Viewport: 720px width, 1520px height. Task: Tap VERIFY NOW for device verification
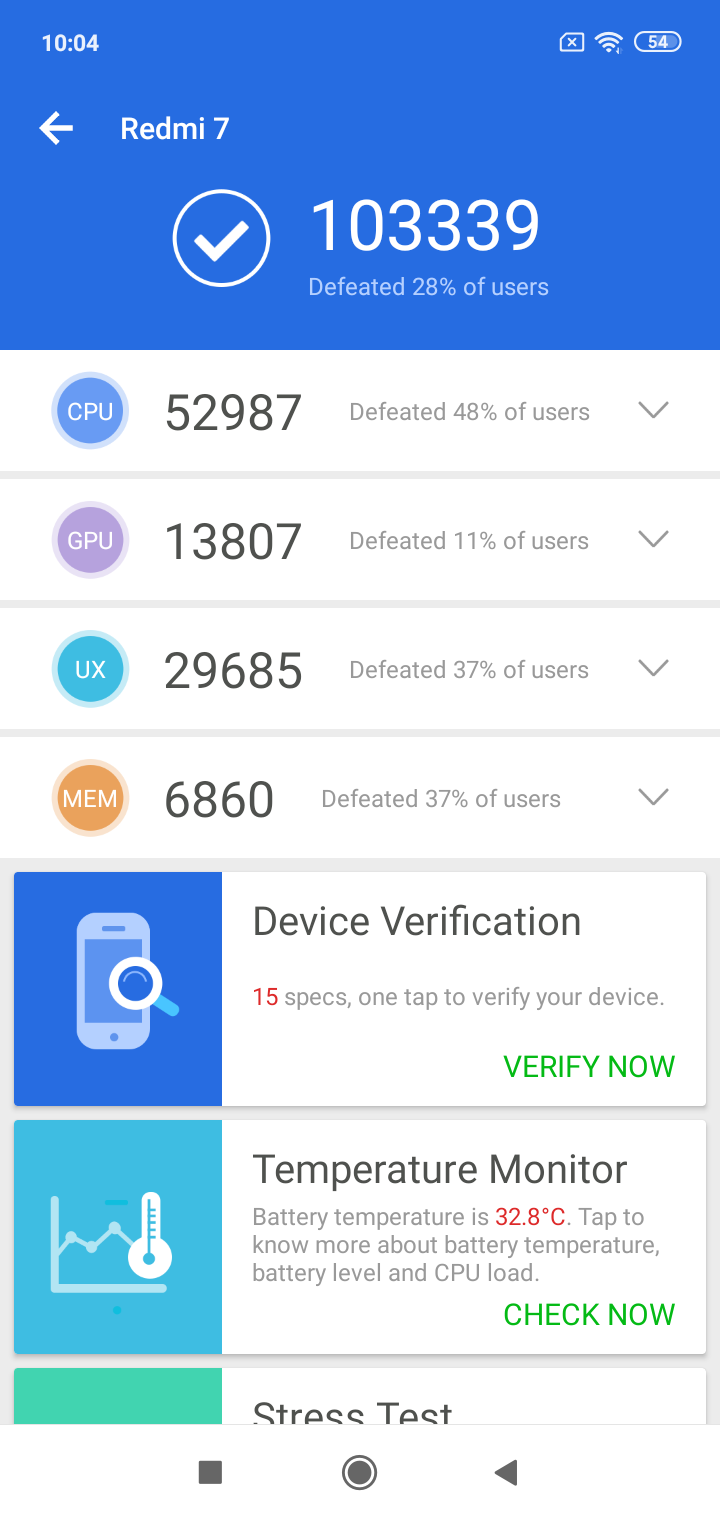click(589, 1066)
